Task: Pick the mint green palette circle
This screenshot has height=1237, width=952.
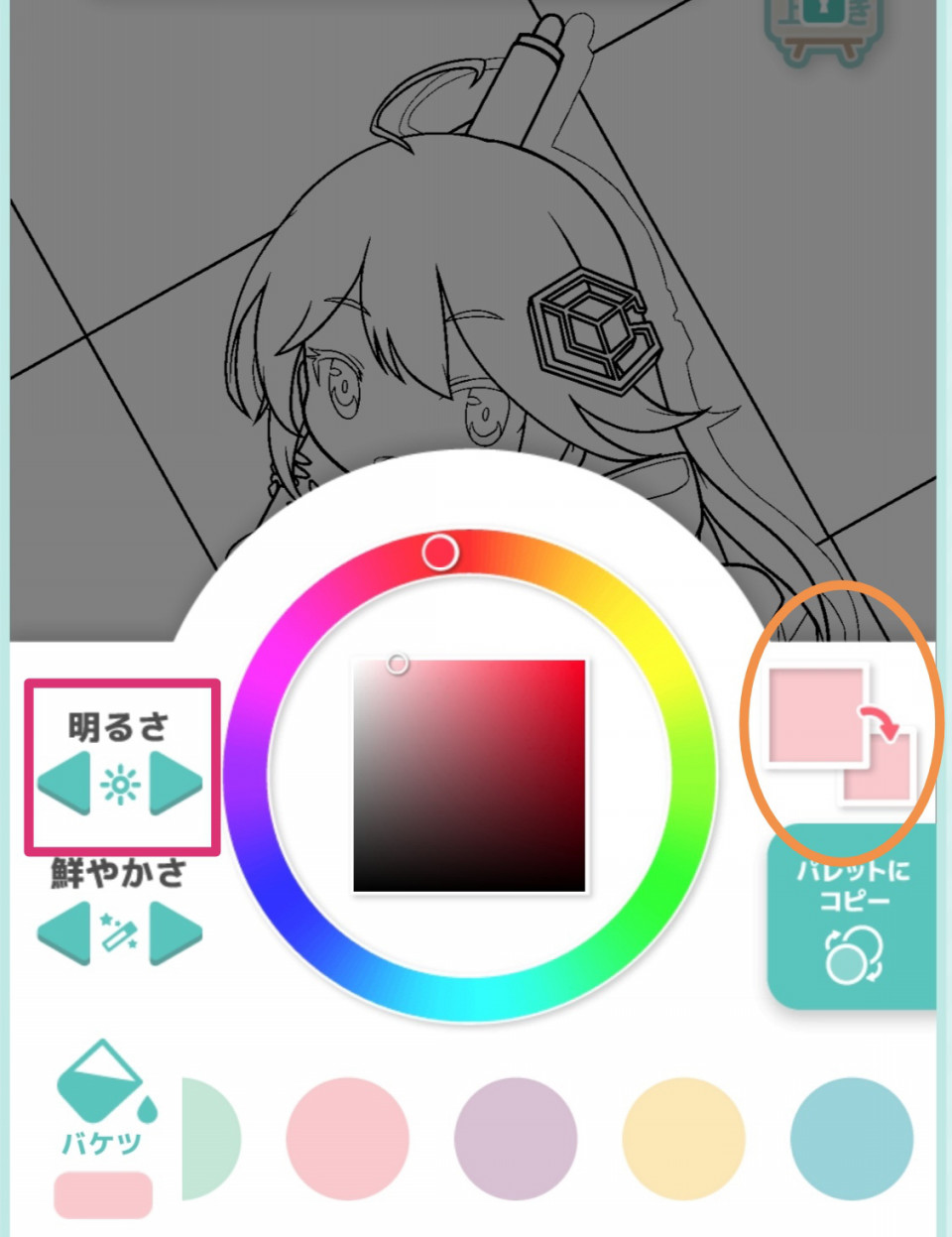Action: tap(210, 1139)
